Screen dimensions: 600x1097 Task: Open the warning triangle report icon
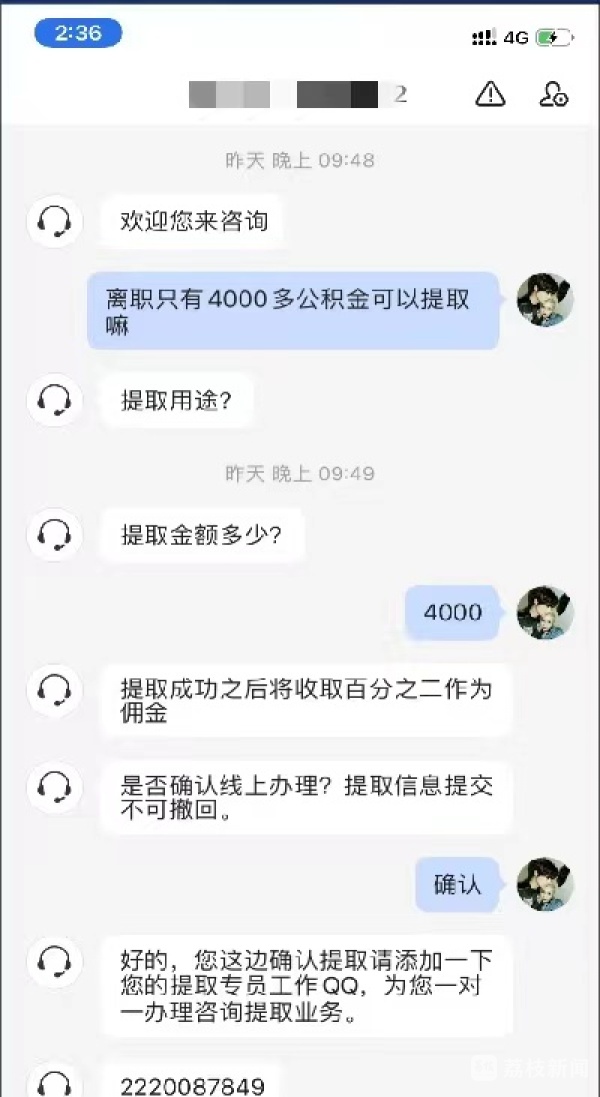pyautogui.click(x=490, y=94)
